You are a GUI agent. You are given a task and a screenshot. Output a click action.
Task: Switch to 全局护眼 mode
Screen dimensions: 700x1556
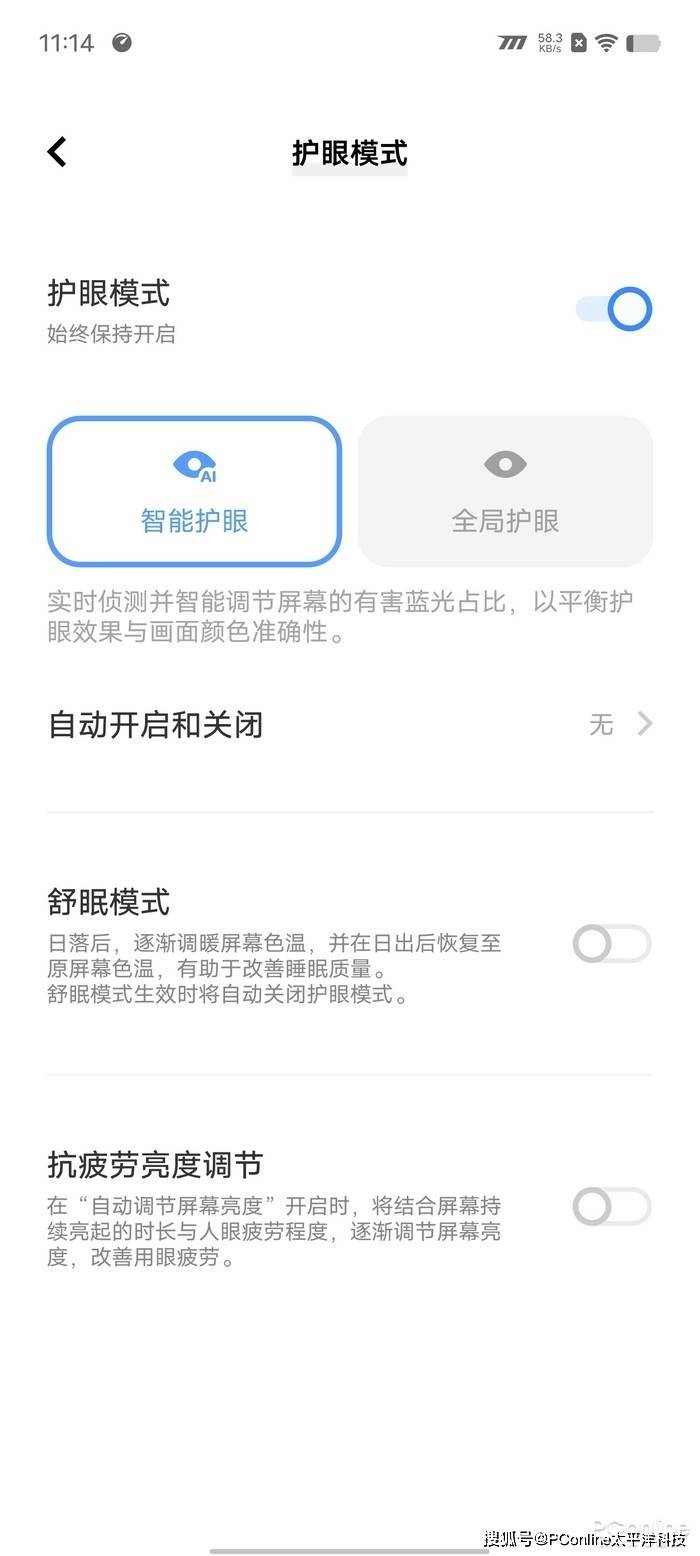click(505, 491)
